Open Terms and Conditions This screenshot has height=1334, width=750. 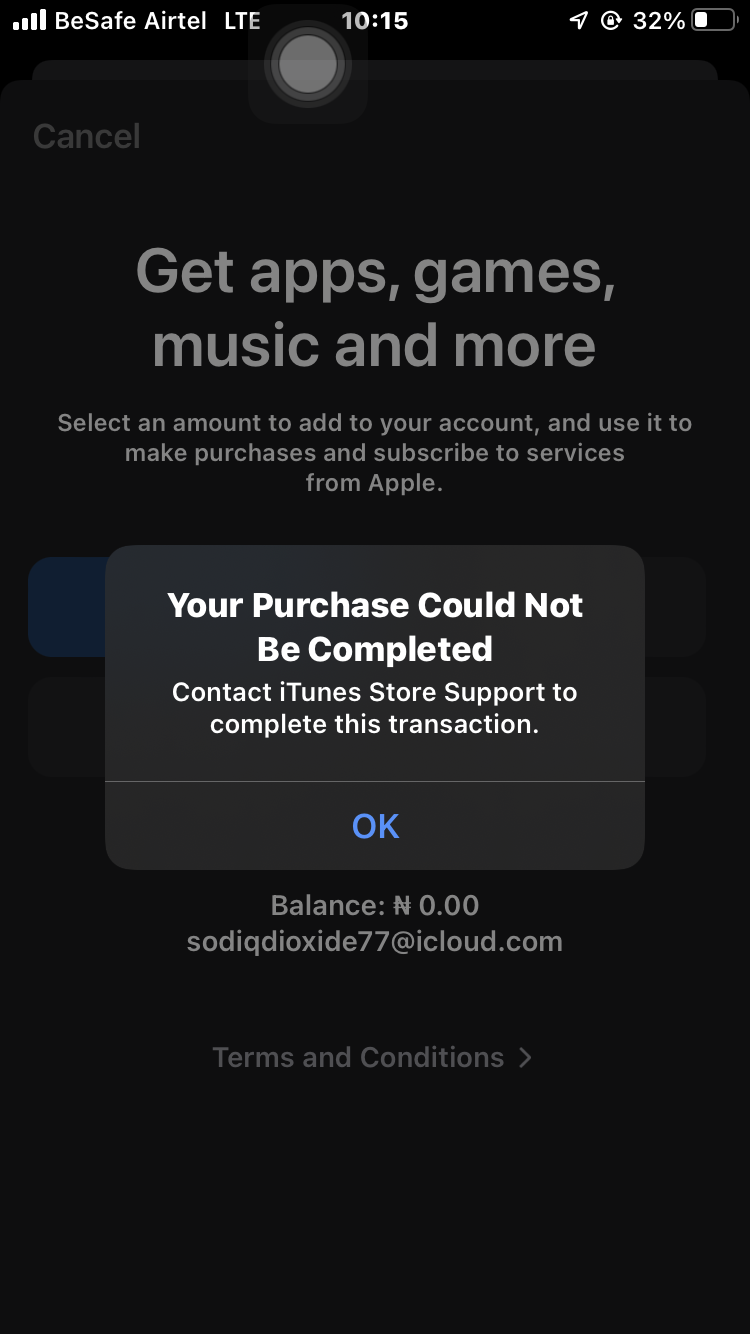[x=372, y=1057]
